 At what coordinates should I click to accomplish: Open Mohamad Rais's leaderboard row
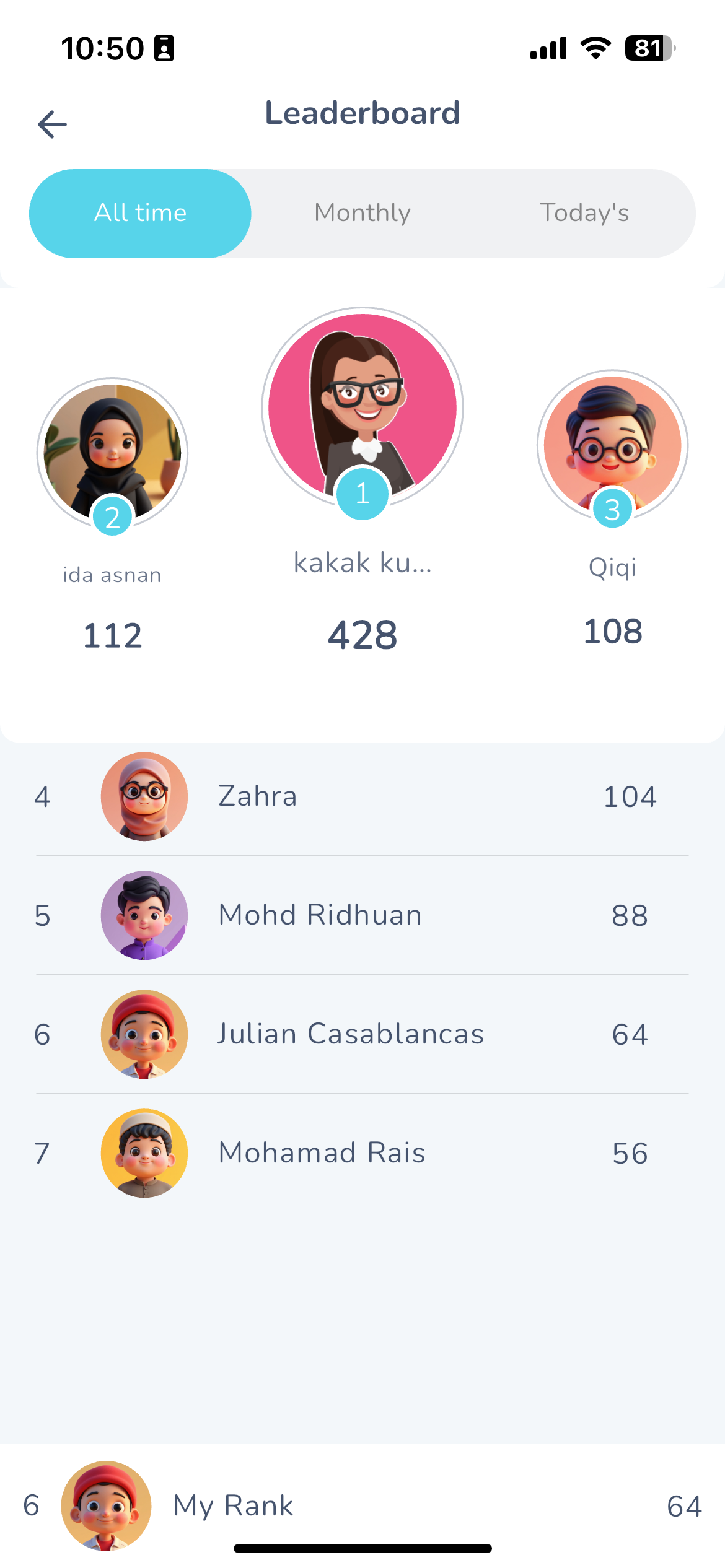362,1153
